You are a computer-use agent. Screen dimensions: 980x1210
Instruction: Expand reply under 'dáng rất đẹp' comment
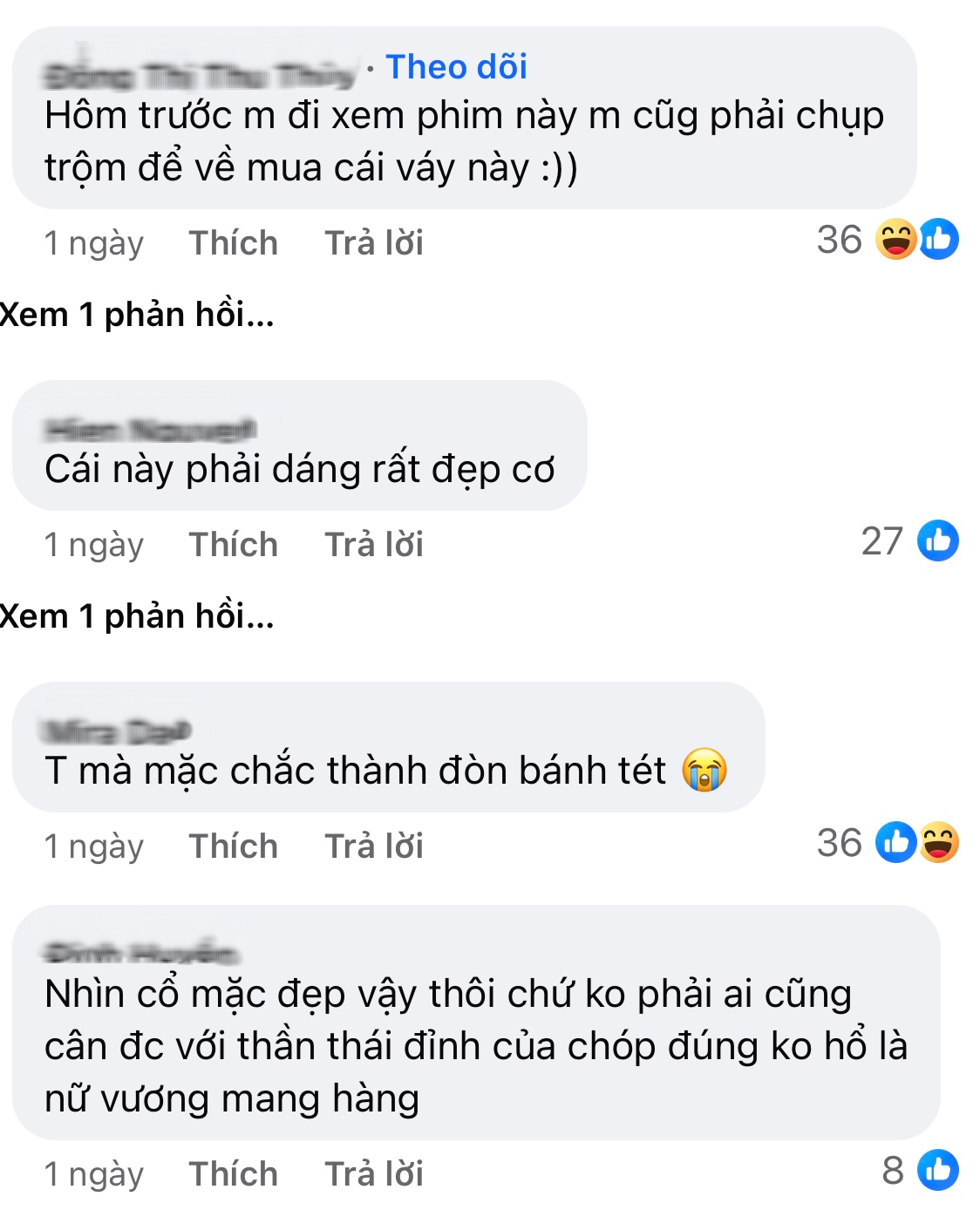pyautogui.click(x=137, y=616)
